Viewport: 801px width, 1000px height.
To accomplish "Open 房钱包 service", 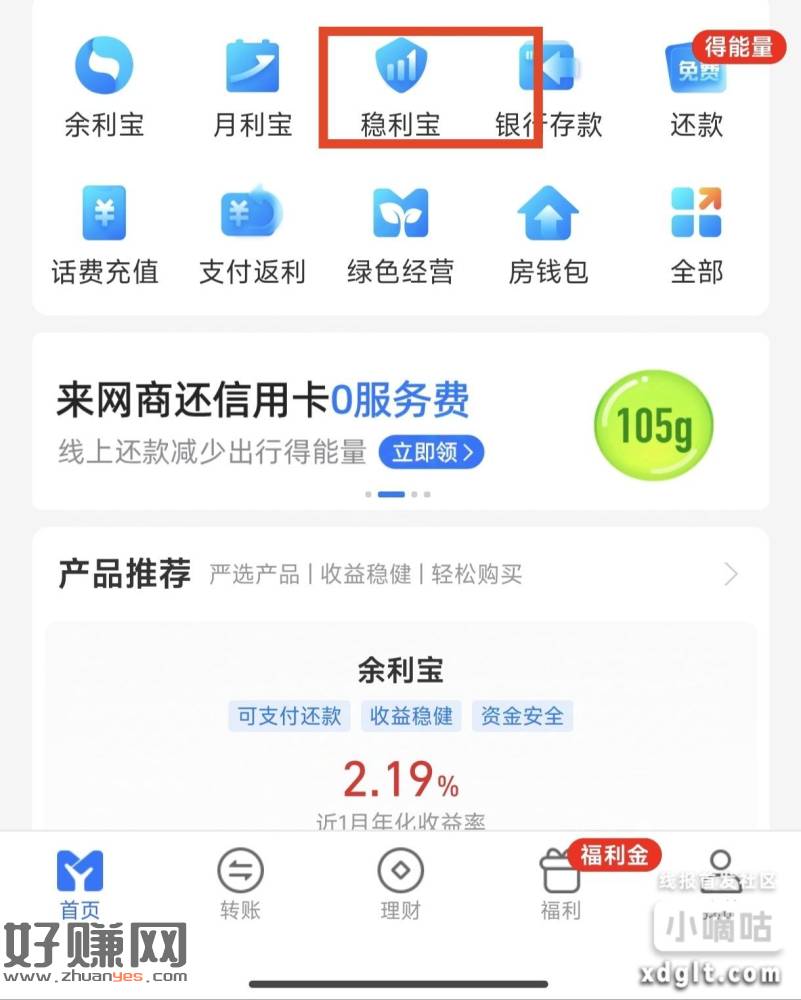I will tap(548, 233).
